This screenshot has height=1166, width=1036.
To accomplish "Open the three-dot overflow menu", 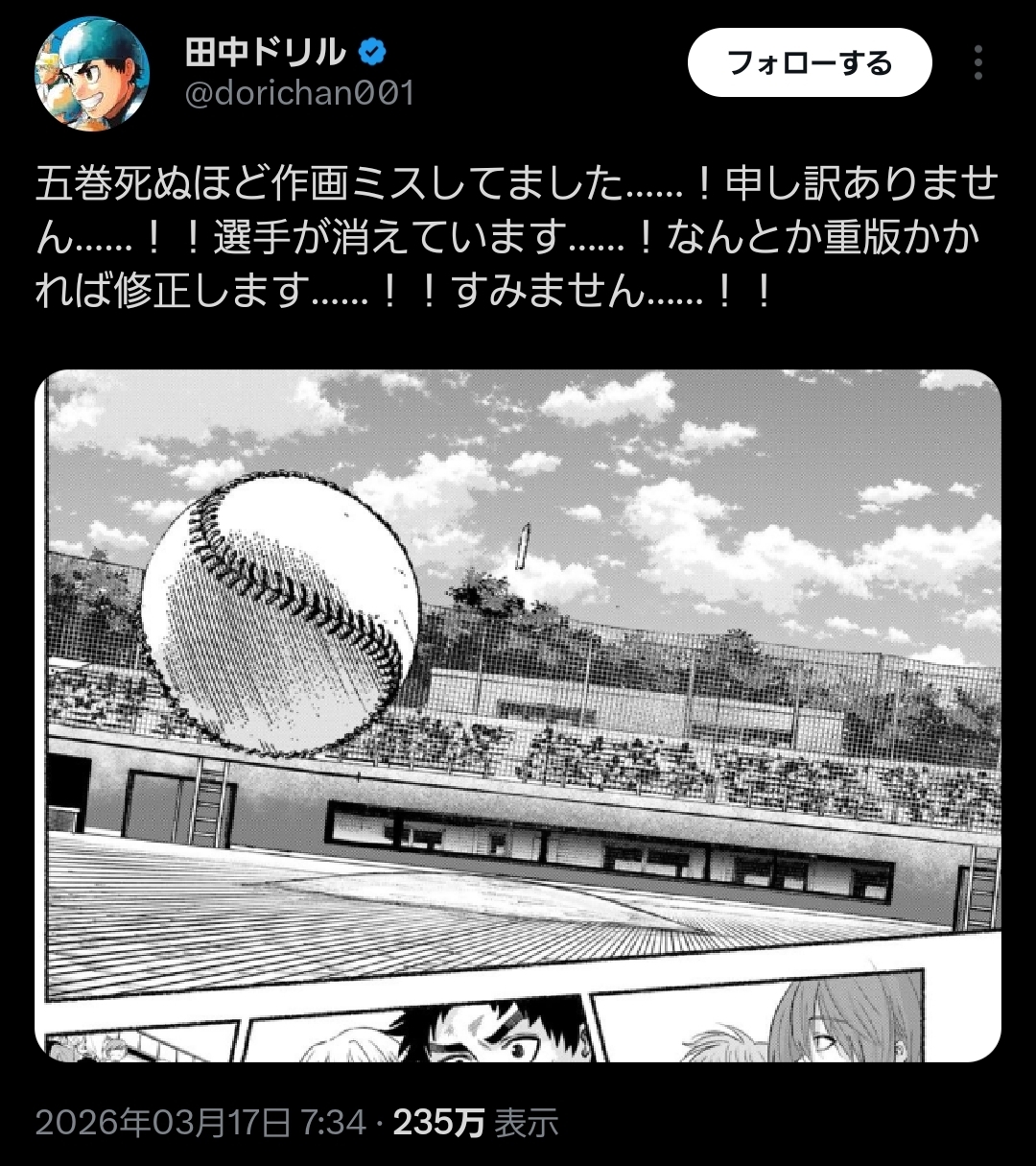I will click(977, 63).
